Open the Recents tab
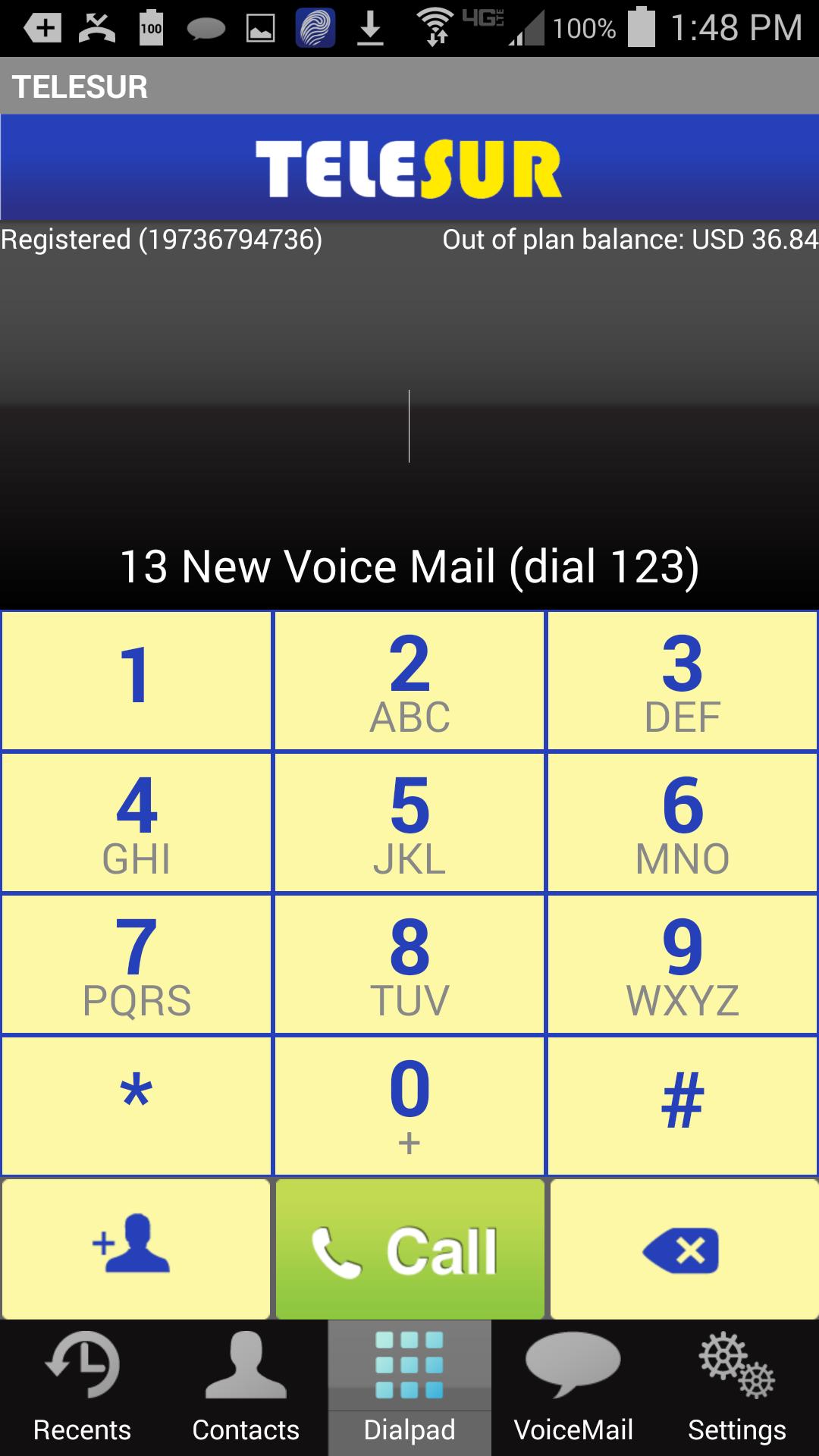 [x=82, y=1388]
